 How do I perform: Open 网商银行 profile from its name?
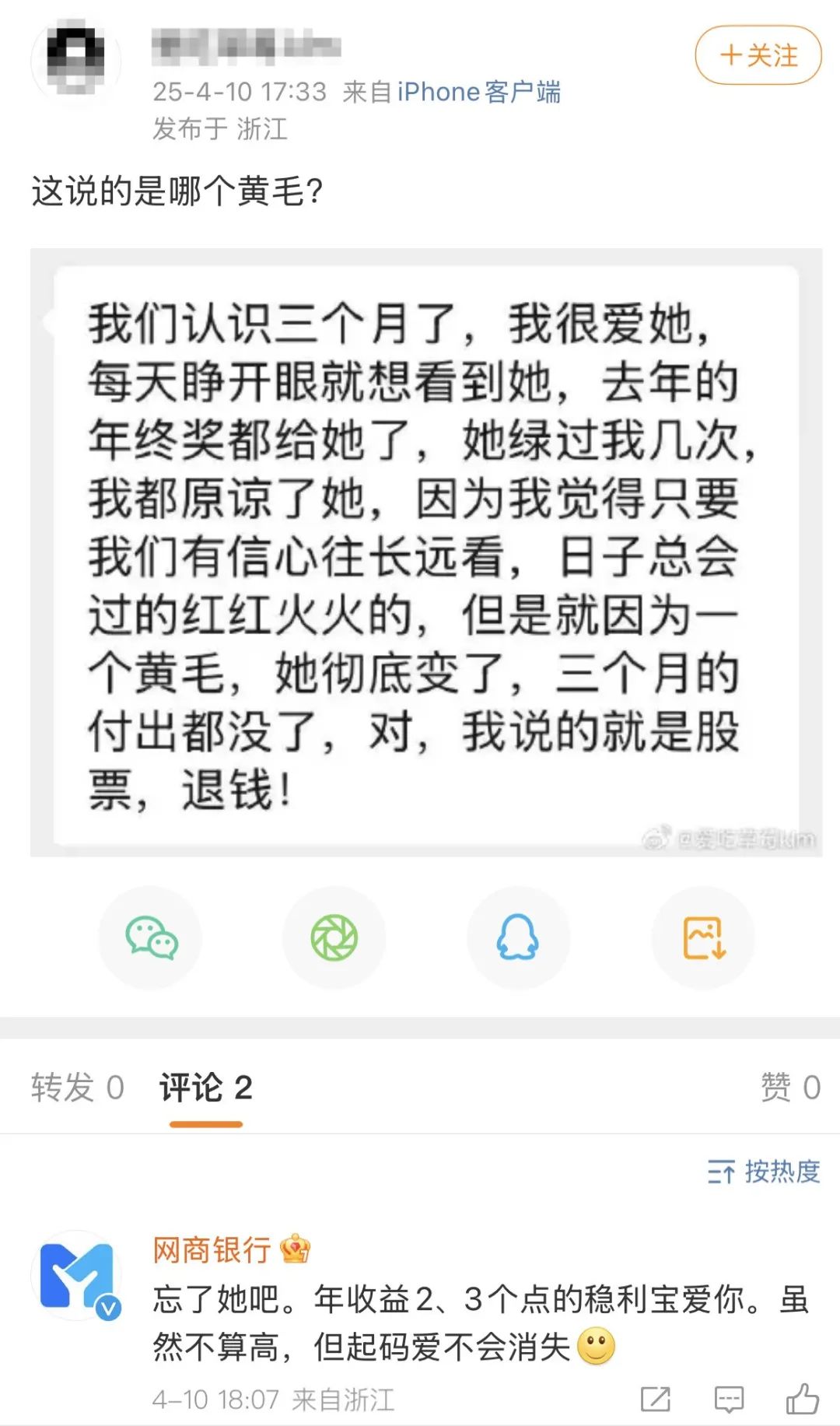212,1250
